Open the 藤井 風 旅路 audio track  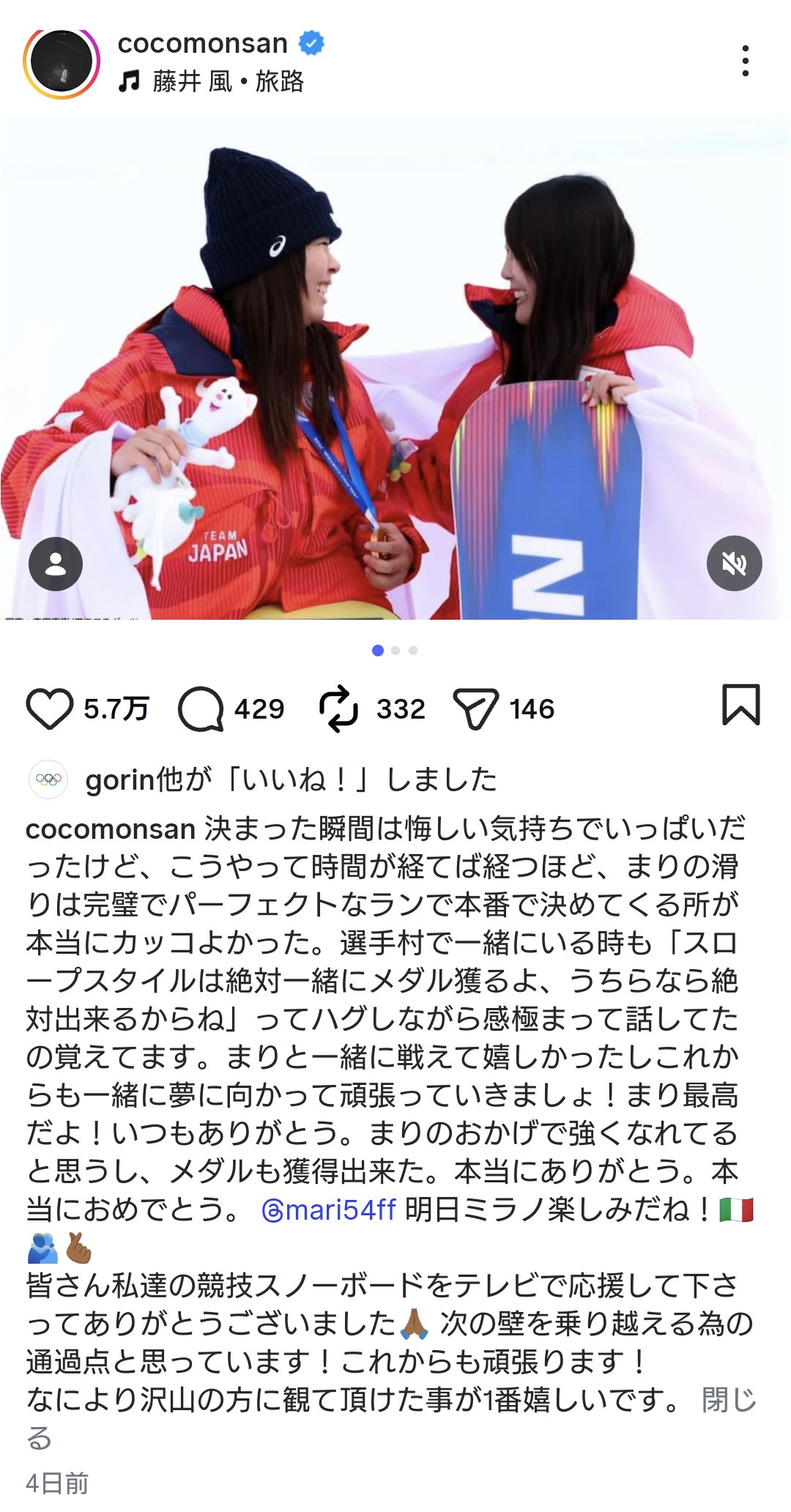[227, 81]
